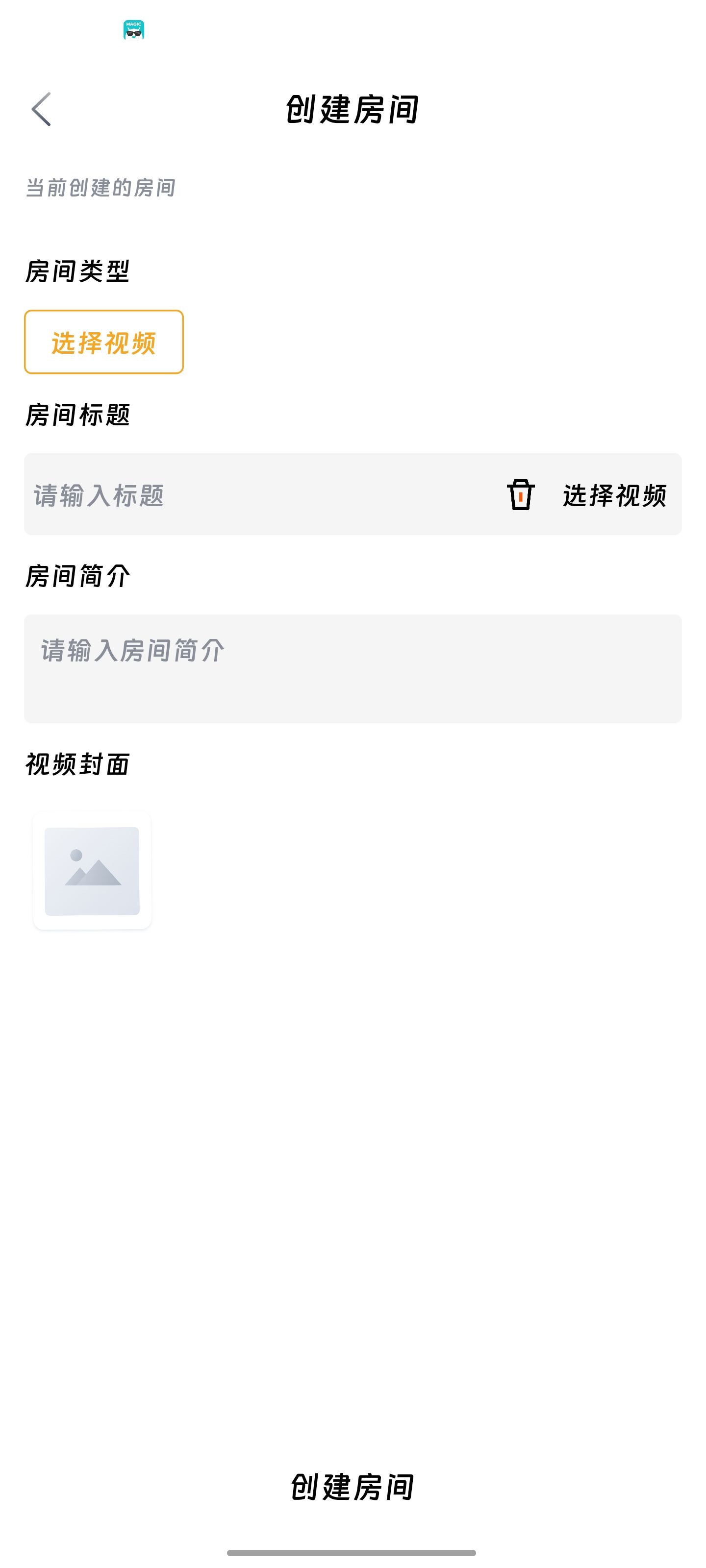Click the trash icon next to the title
The width and height of the screenshot is (706, 1568).
(x=520, y=497)
